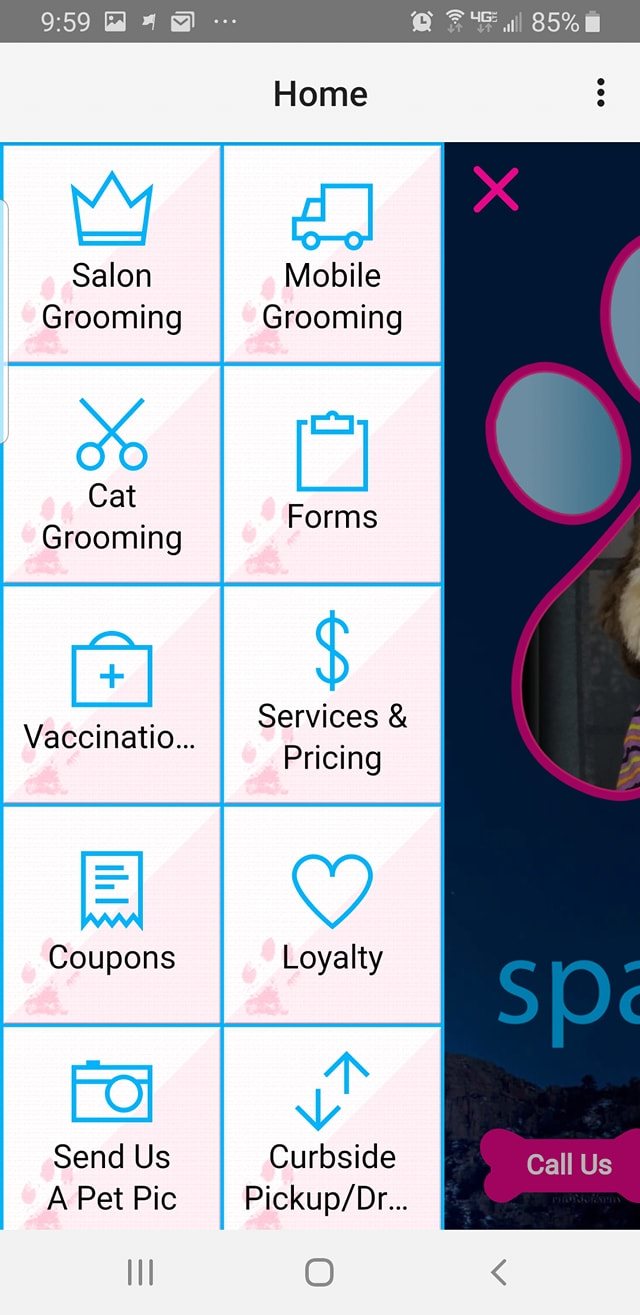This screenshot has width=640, height=1315.
Task: Go back using the system back button
Action: click(x=499, y=1272)
